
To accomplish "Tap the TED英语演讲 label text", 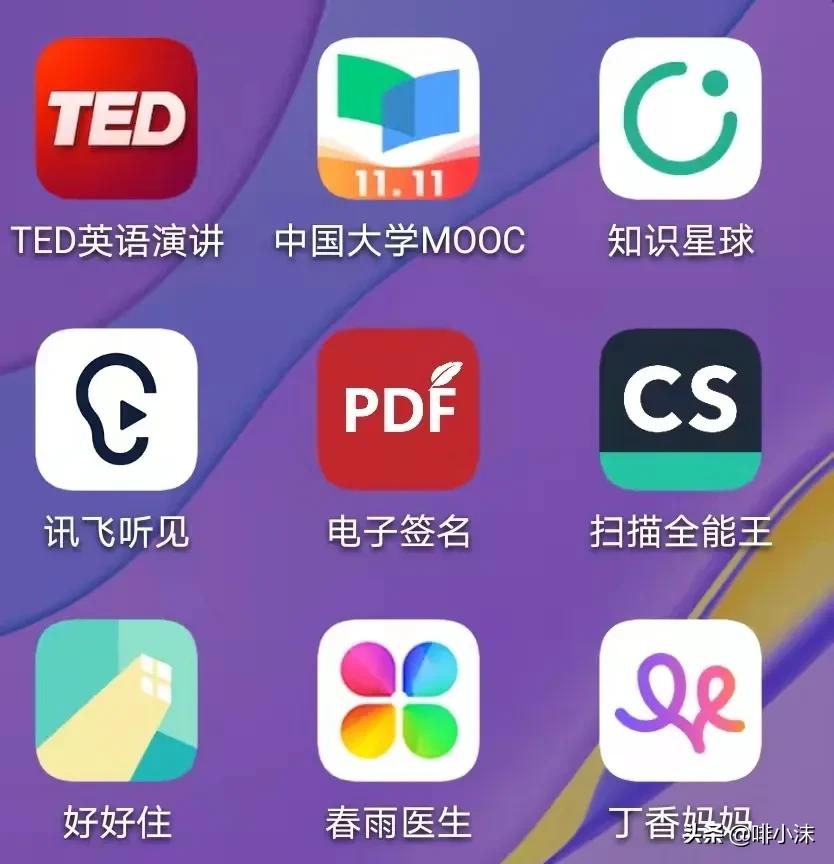I will 118,238.
